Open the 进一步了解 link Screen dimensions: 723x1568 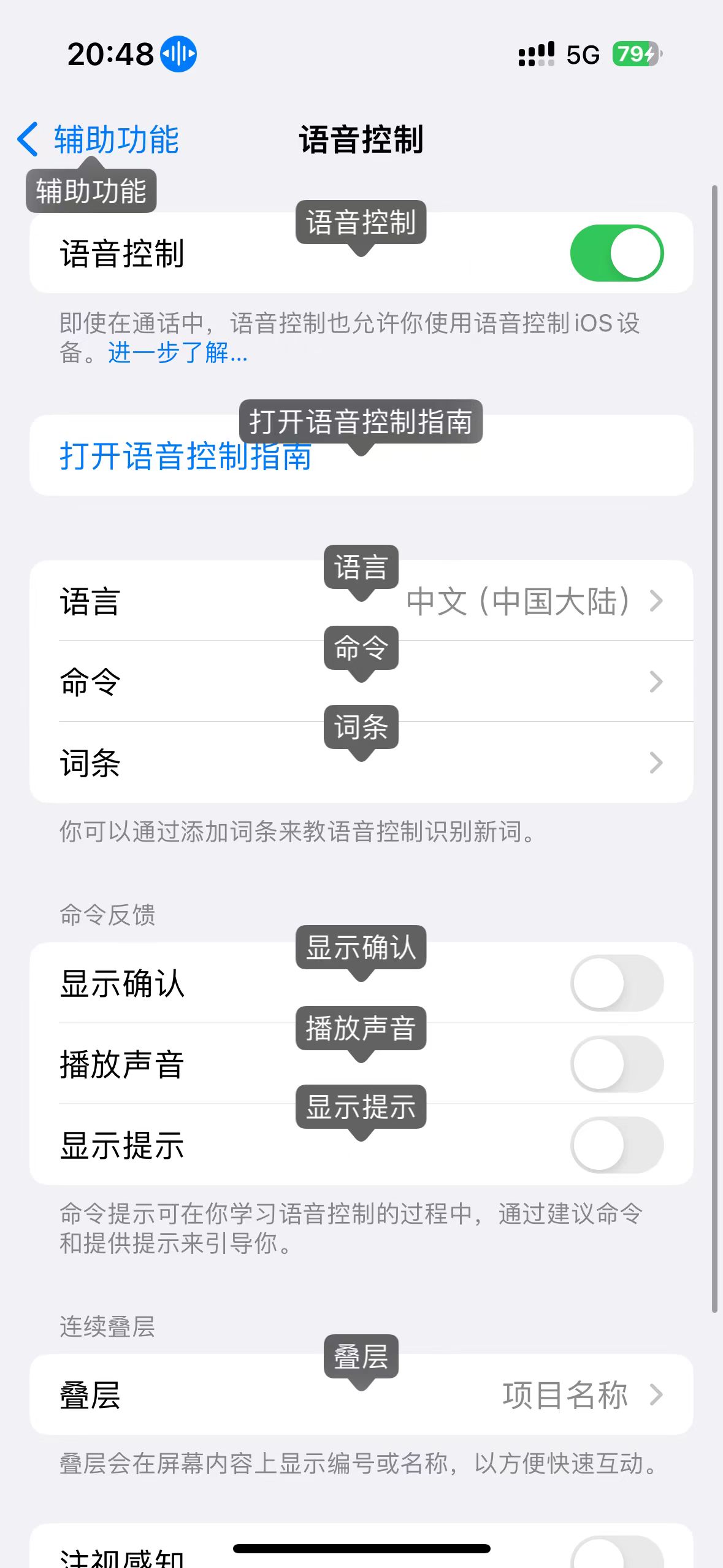pyautogui.click(x=178, y=353)
